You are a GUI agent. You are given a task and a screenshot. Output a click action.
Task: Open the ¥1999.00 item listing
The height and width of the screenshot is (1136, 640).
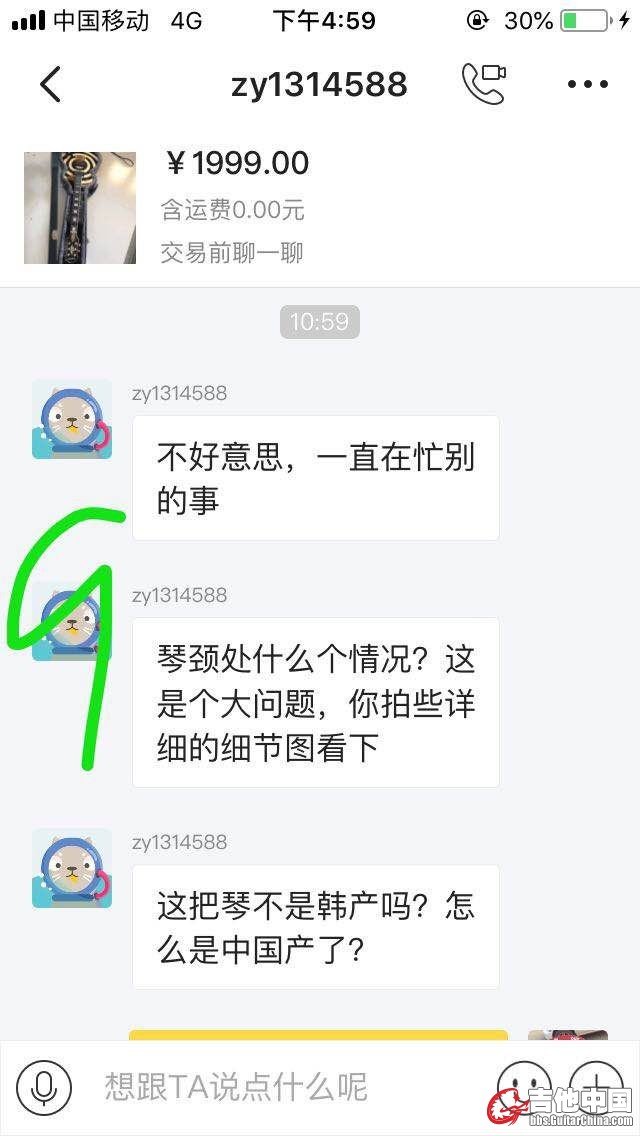pos(80,208)
